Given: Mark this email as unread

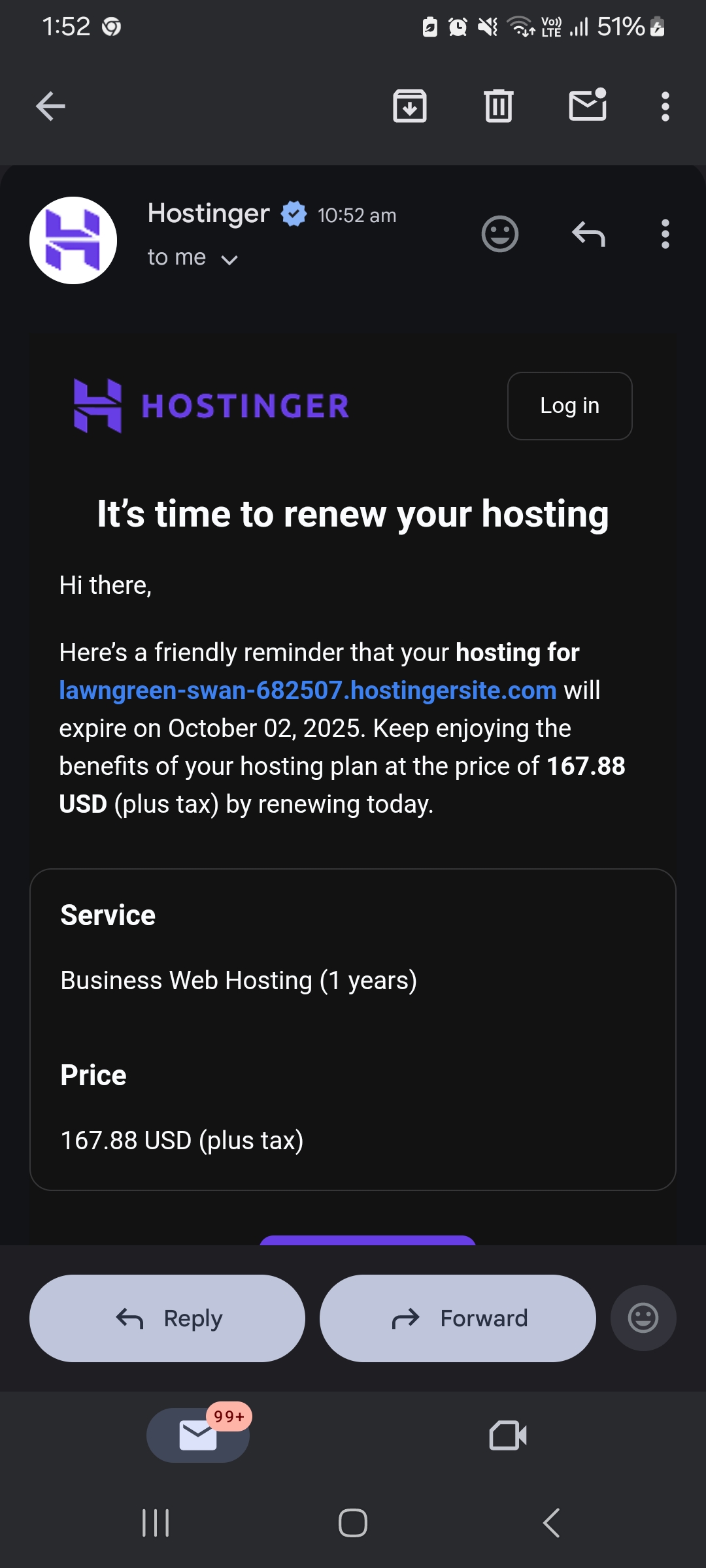Looking at the screenshot, I should 588,105.
